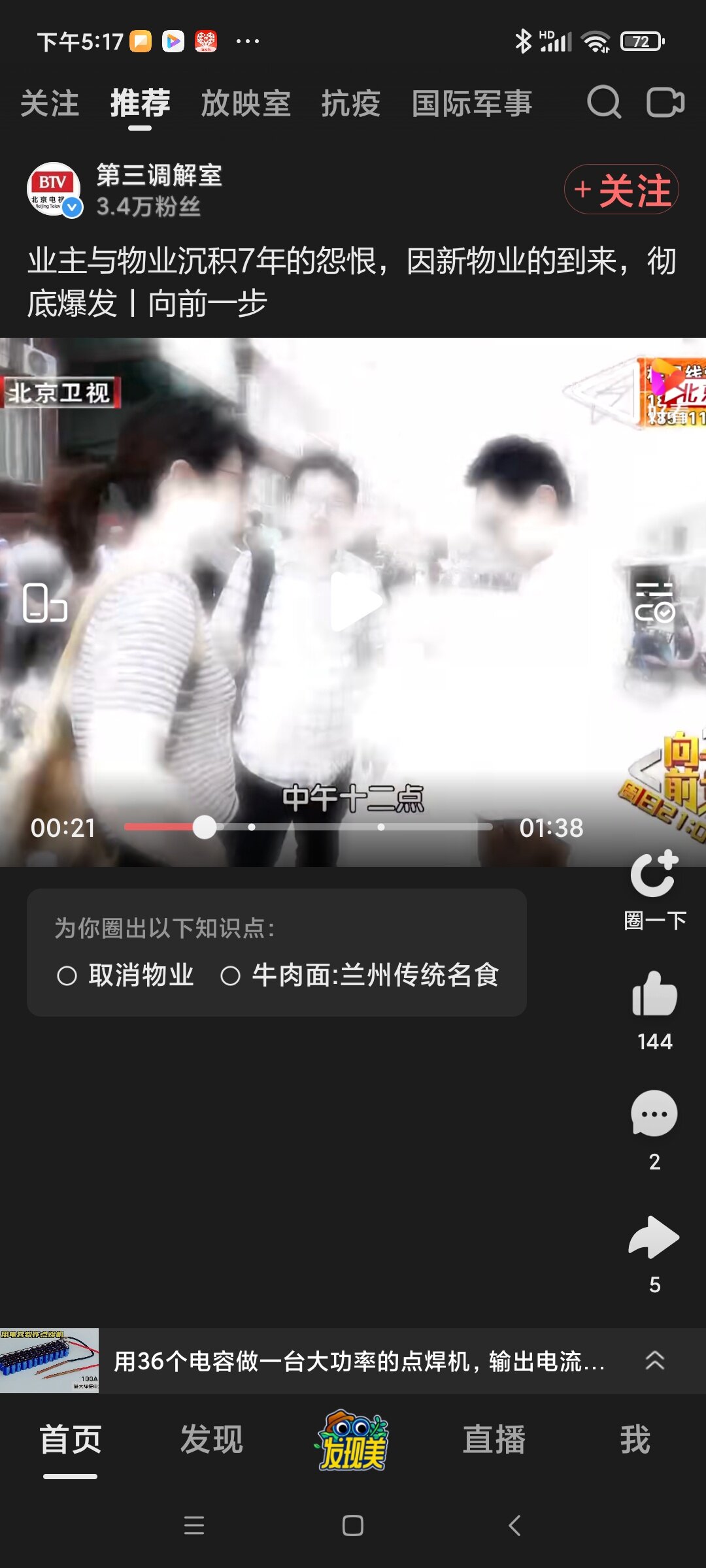Screen dimensions: 706x1568
Task: Open the 抗疫 tab
Action: (351, 103)
